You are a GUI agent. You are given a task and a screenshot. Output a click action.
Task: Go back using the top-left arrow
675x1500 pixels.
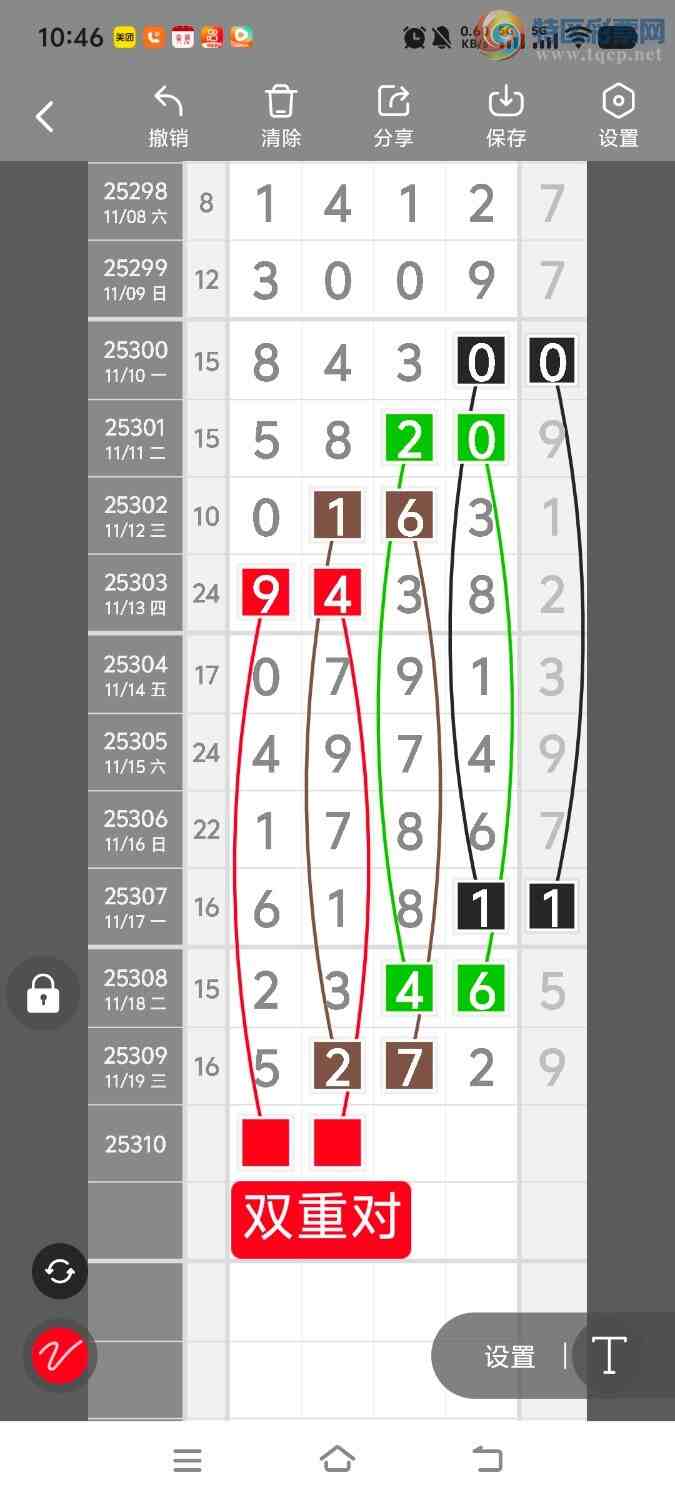45,118
